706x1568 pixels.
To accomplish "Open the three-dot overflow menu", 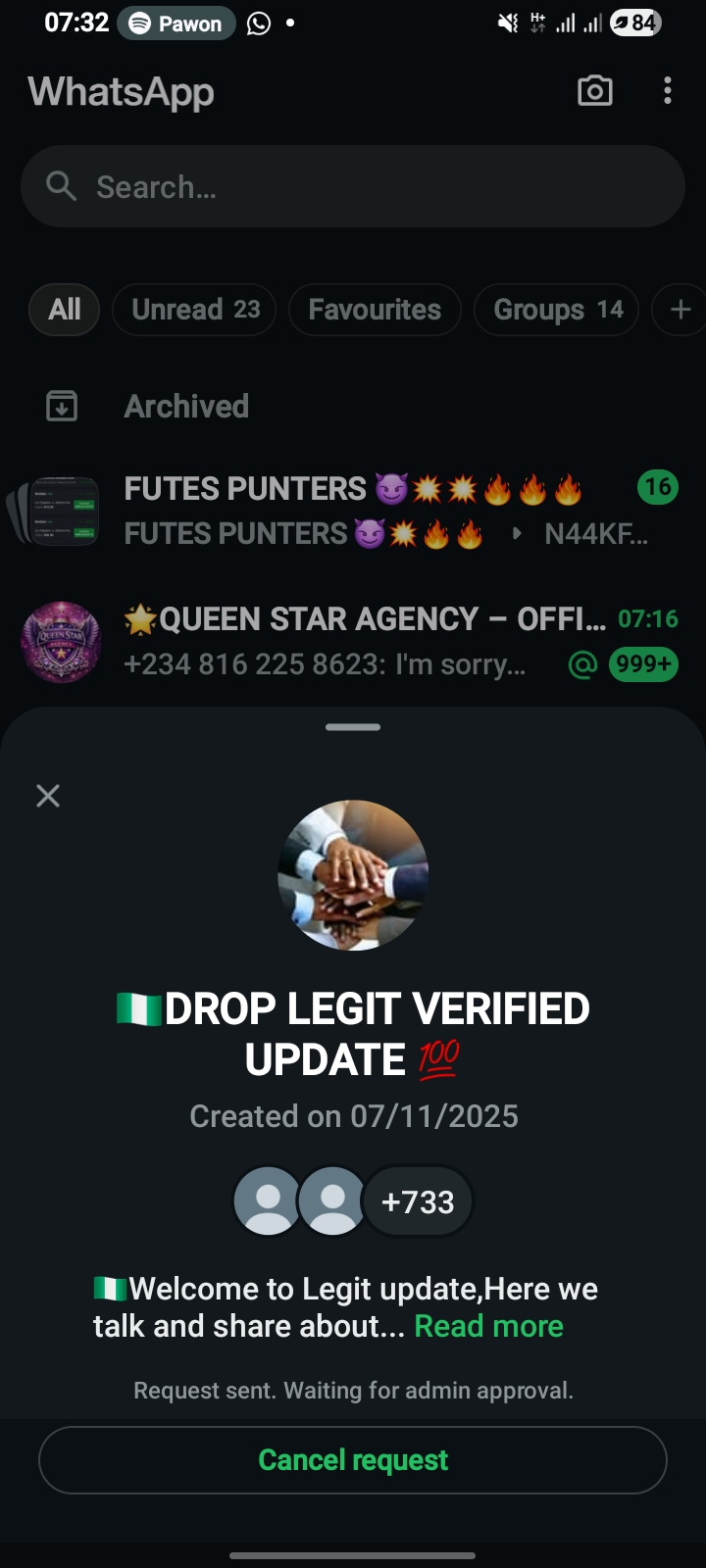I will click(668, 91).
